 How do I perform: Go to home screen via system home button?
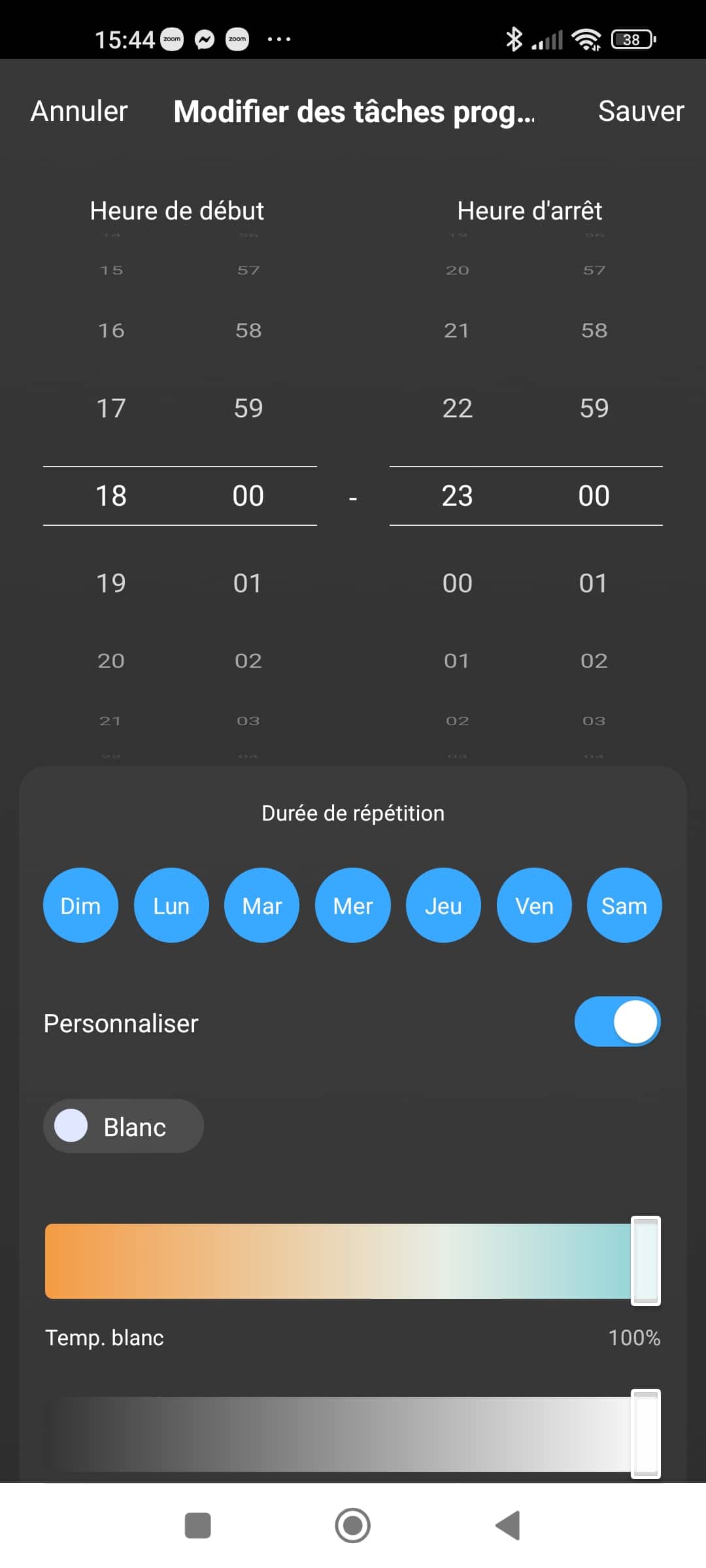point(353,1526)
